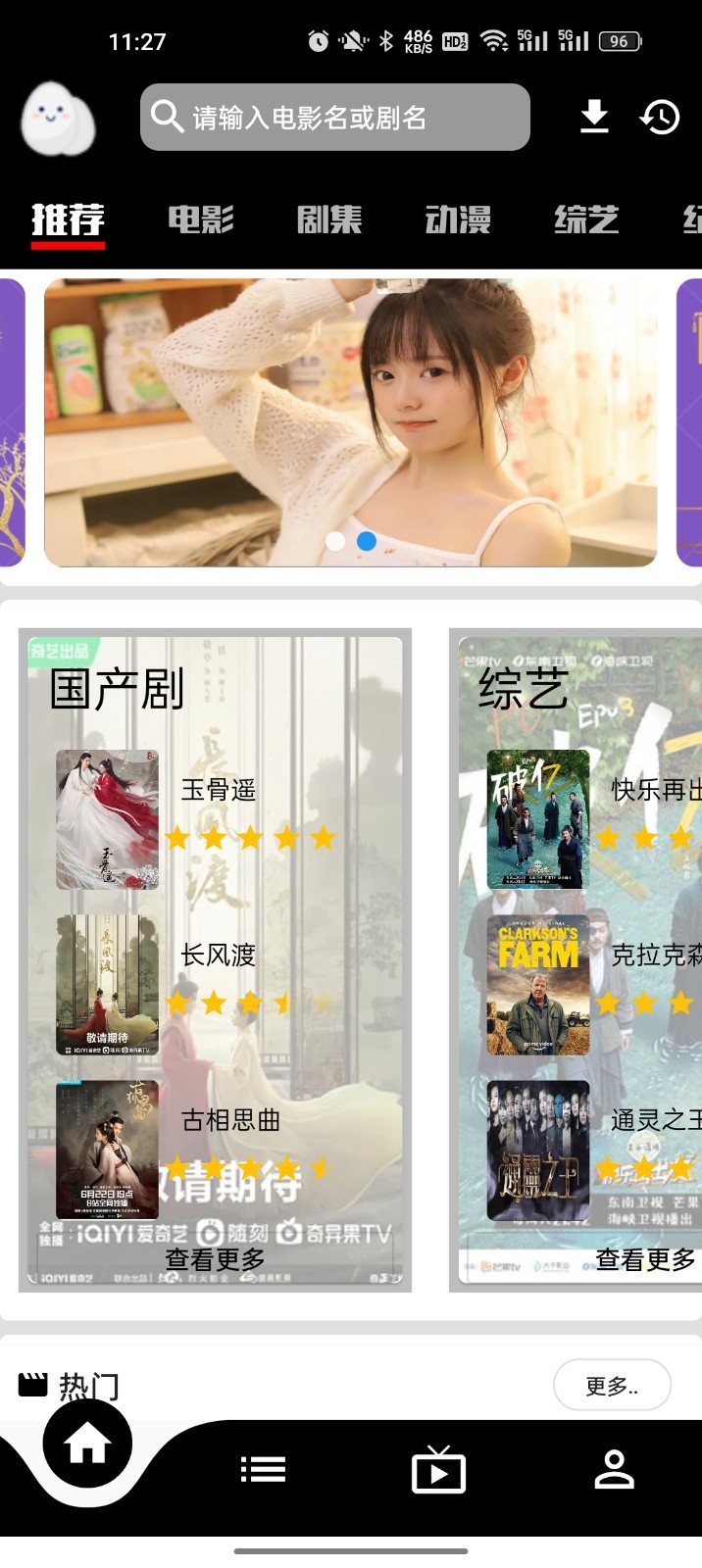Switch to the 电影 tab
Image resolution: width=702 pixels, height=1568 pixels.
tap(201, 220)
